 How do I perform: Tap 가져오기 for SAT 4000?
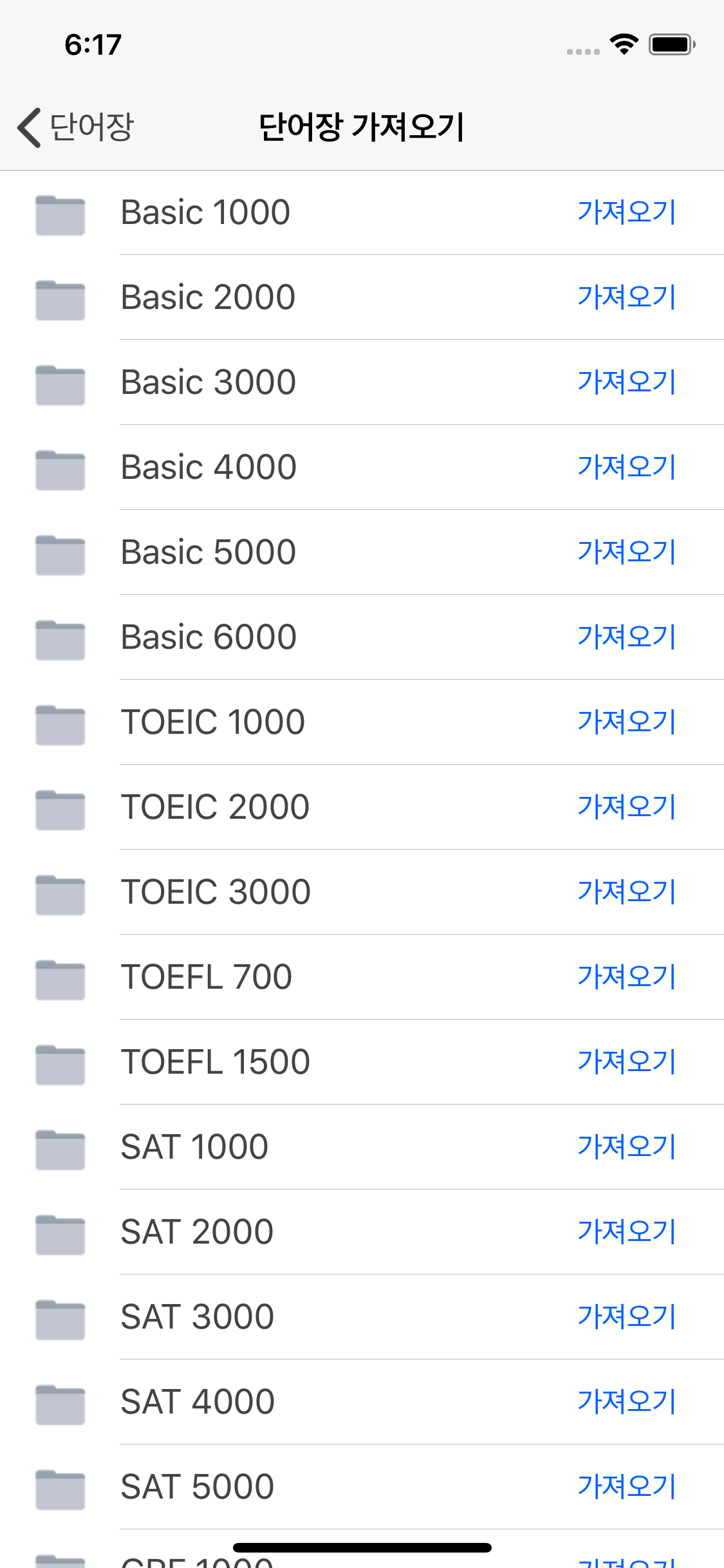pos(626,1402)
